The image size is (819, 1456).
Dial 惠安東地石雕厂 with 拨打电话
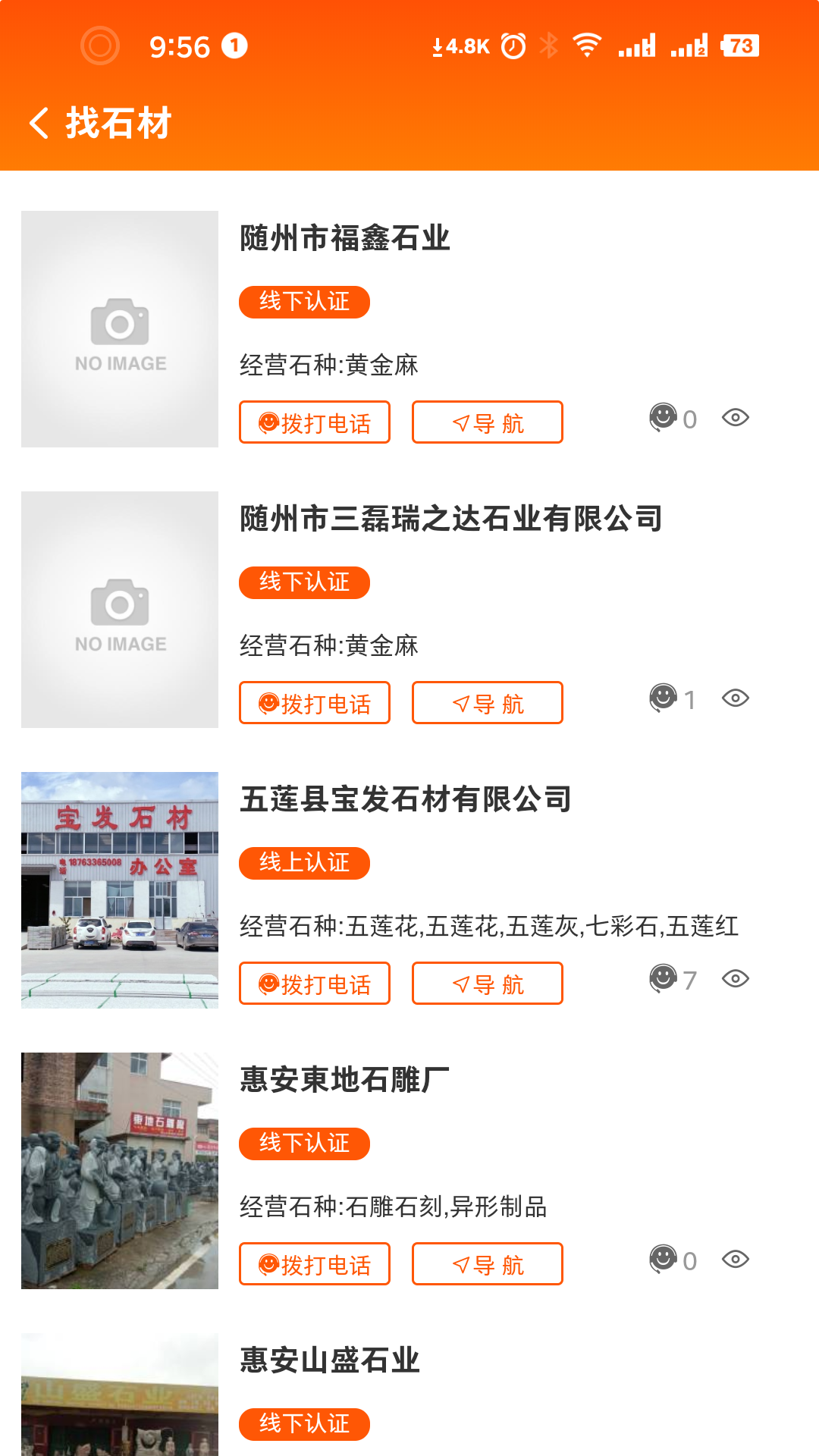coord(315,1264)
